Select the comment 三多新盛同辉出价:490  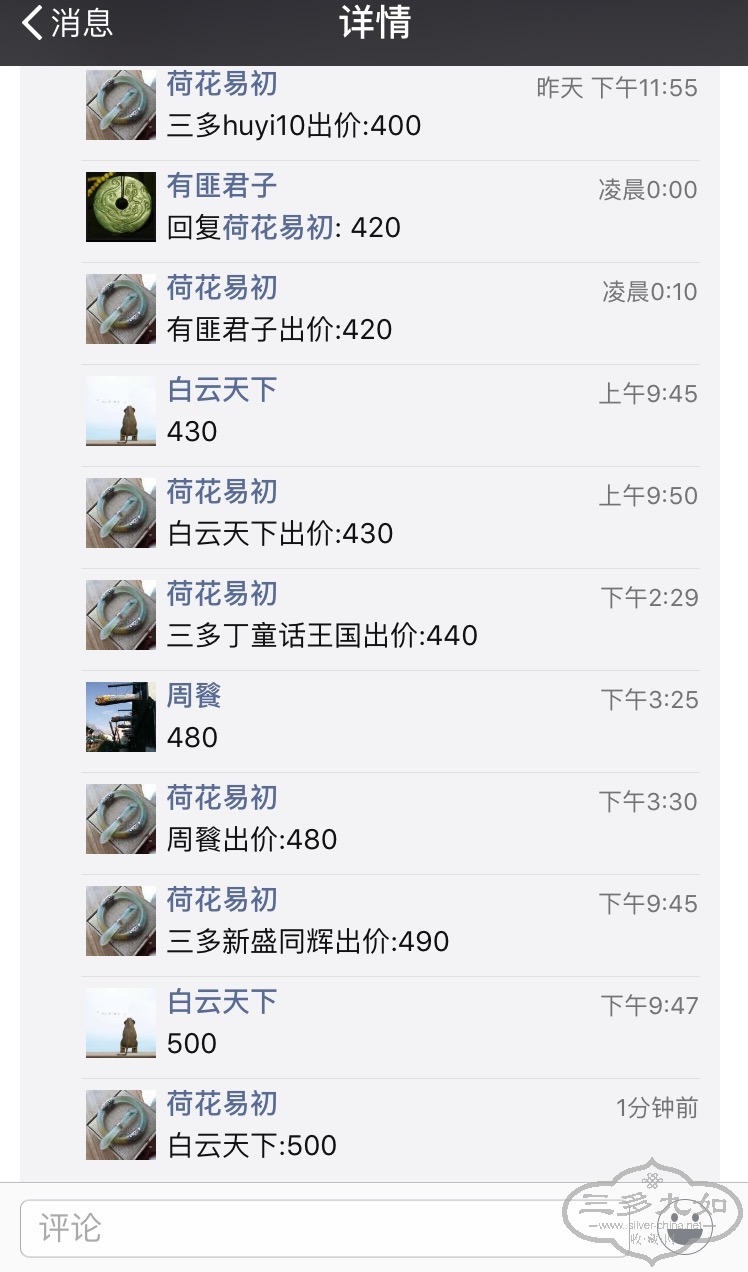(x=308, y=942)
